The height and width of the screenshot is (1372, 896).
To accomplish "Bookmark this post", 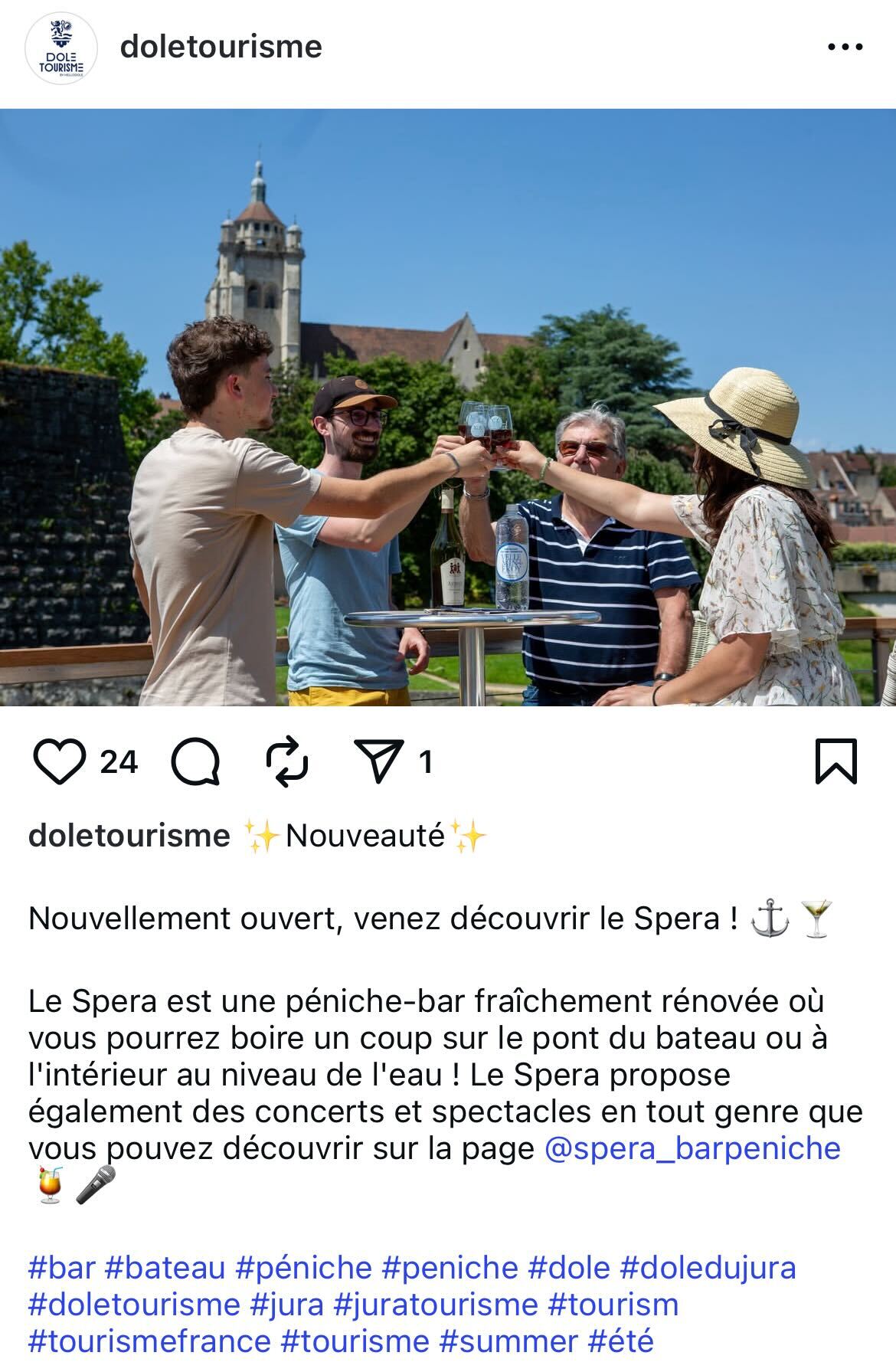I will tap(836, 761).
